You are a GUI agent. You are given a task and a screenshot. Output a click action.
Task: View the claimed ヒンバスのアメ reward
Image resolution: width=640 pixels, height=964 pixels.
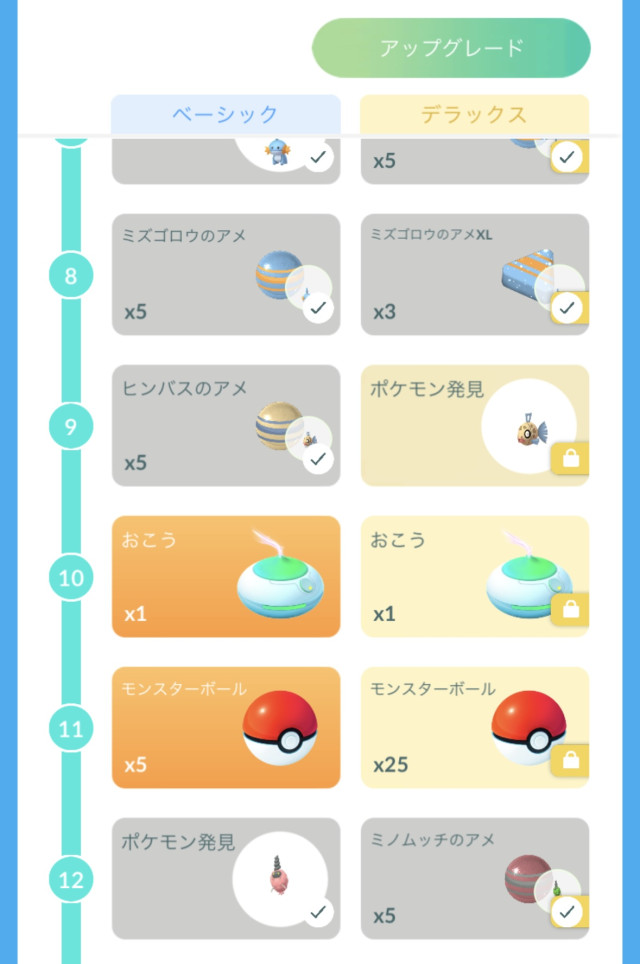pyautogui.click(x=226, y=426)
